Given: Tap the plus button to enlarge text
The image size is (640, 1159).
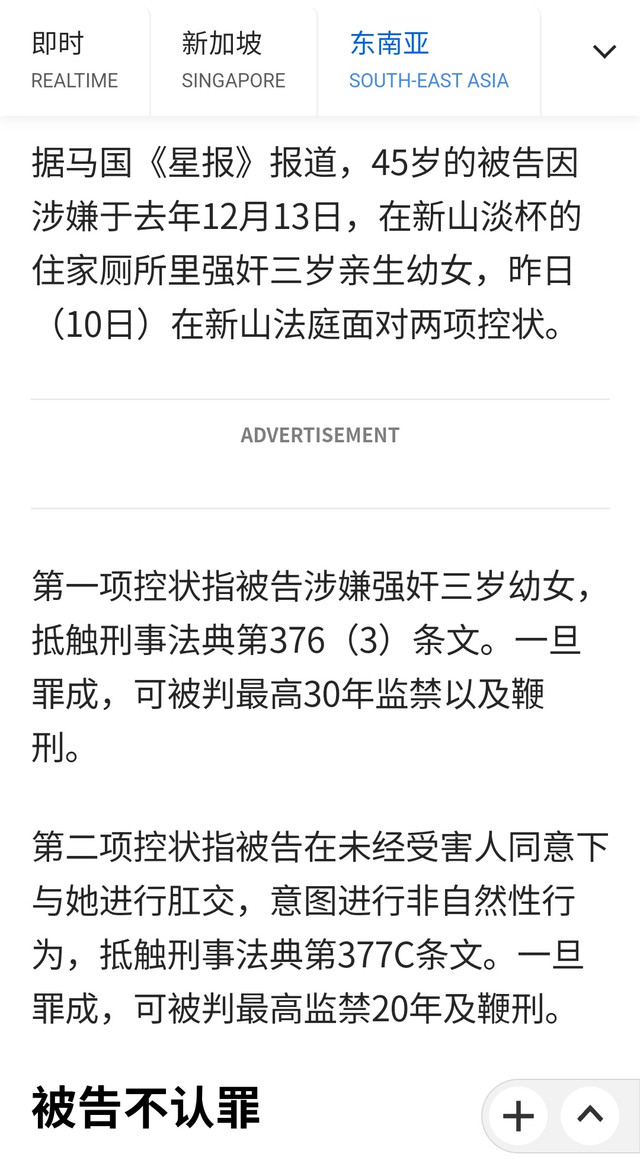Looking at the screenshot, I should click(518, 1116).
